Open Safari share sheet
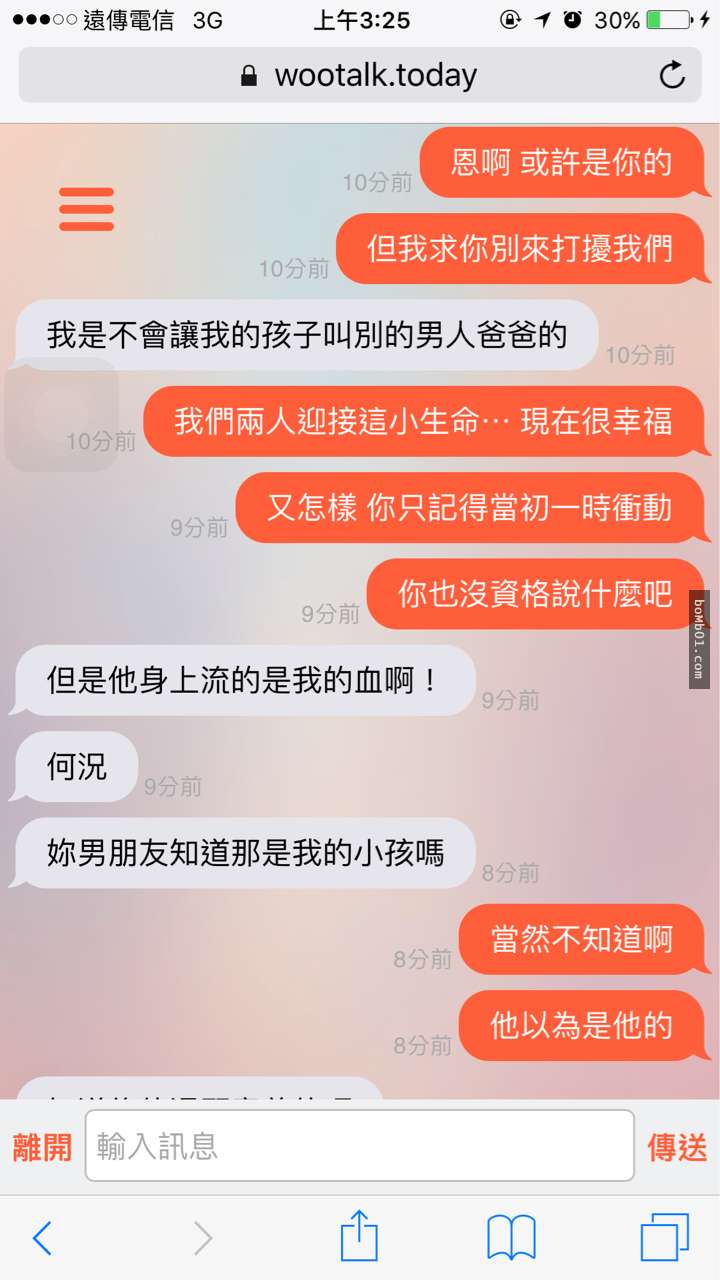The width and height of the screenshot is (720, 1280). click(359, 1237)
